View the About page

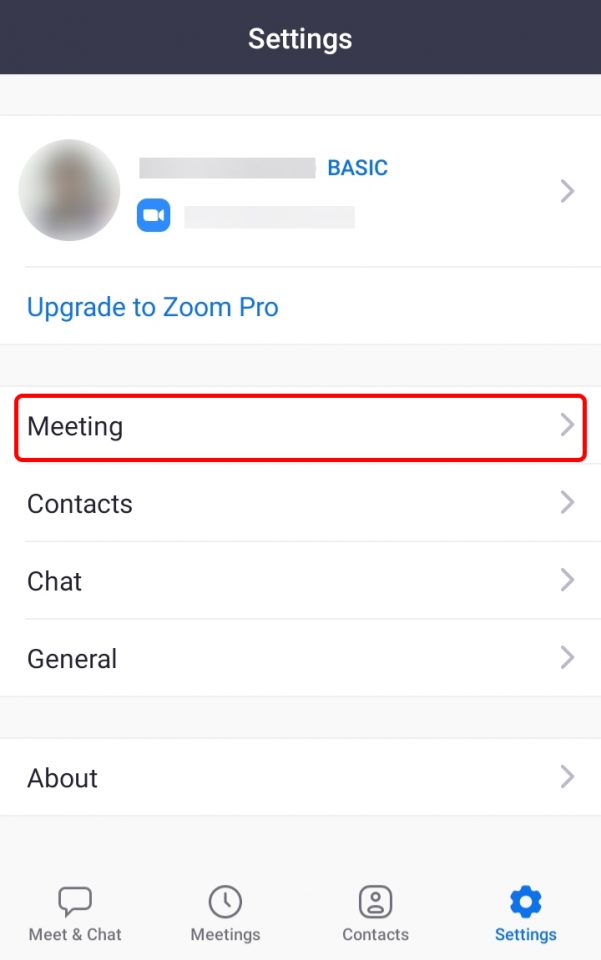300,778
